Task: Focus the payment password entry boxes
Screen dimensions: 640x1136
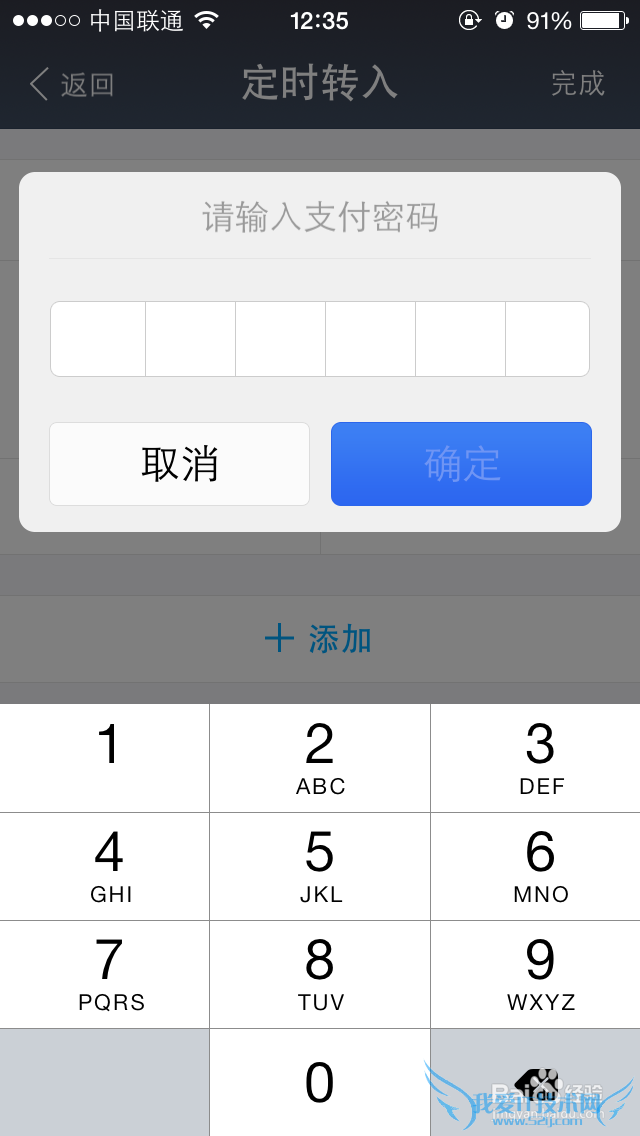Action: click(x=320, y=339)
